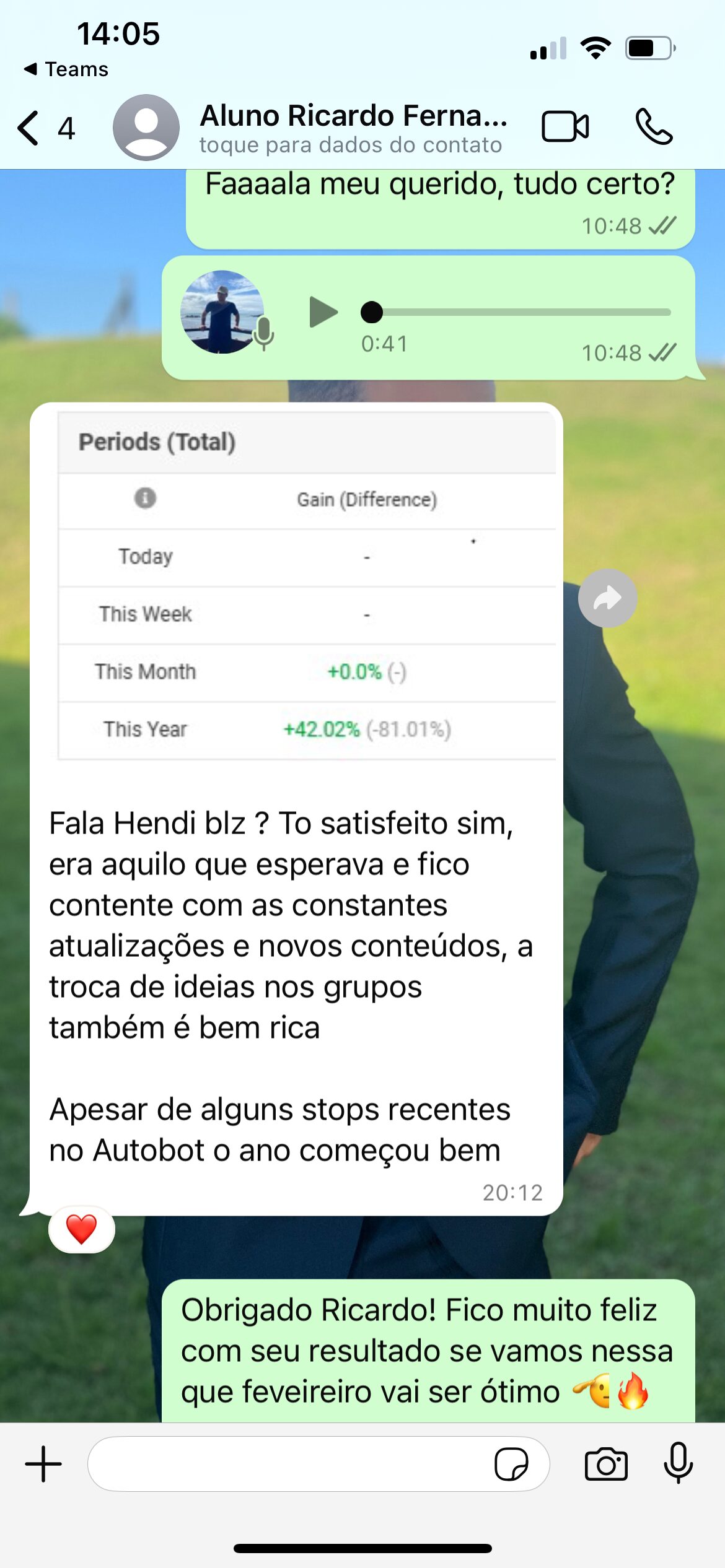Image resolution: width=725 pixels, height=1568 pixels.
Task: Open the attachment plus menu
Action: click(43, 1464)
